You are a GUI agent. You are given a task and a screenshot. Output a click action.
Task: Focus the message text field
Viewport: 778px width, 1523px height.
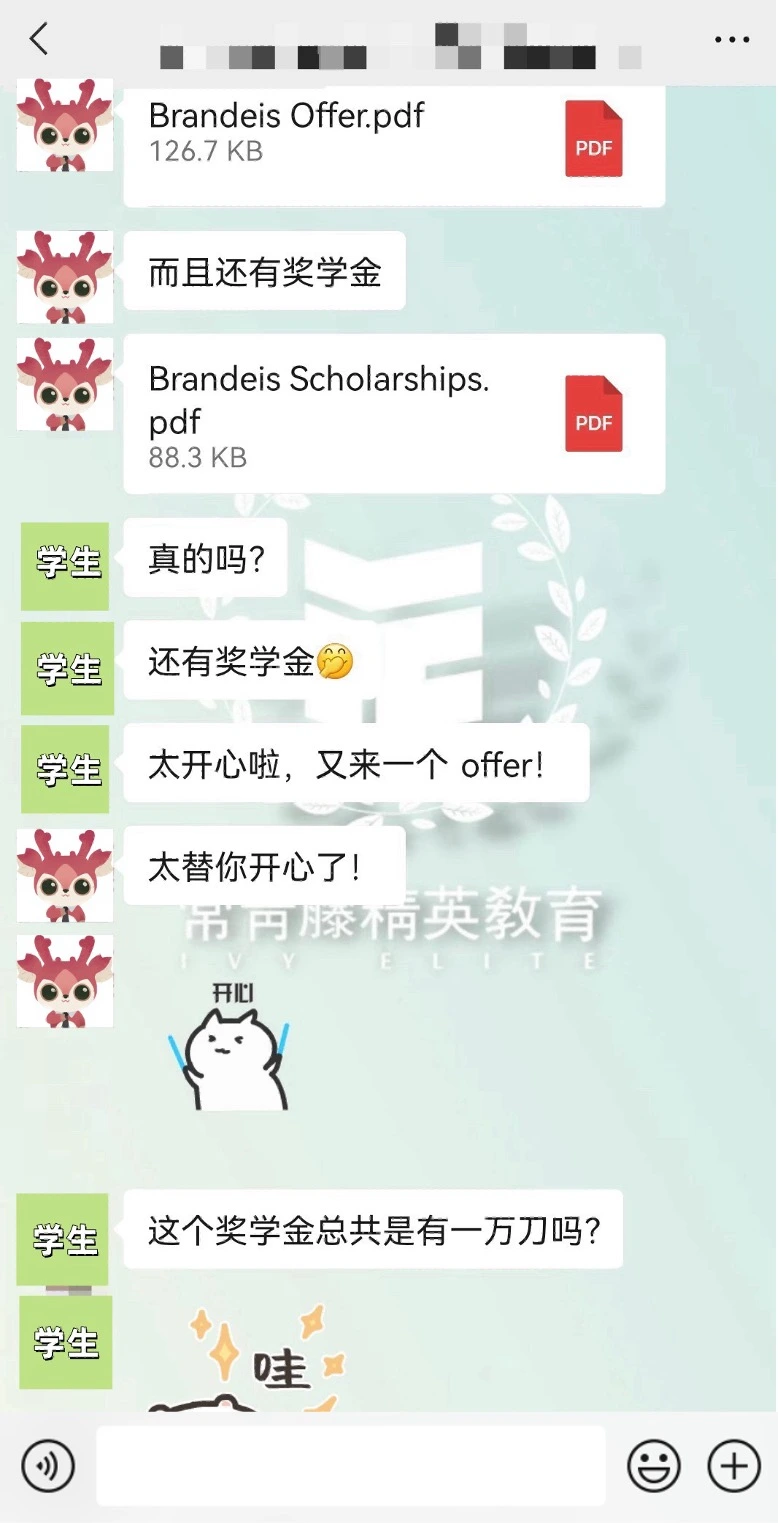(351, 1466)
